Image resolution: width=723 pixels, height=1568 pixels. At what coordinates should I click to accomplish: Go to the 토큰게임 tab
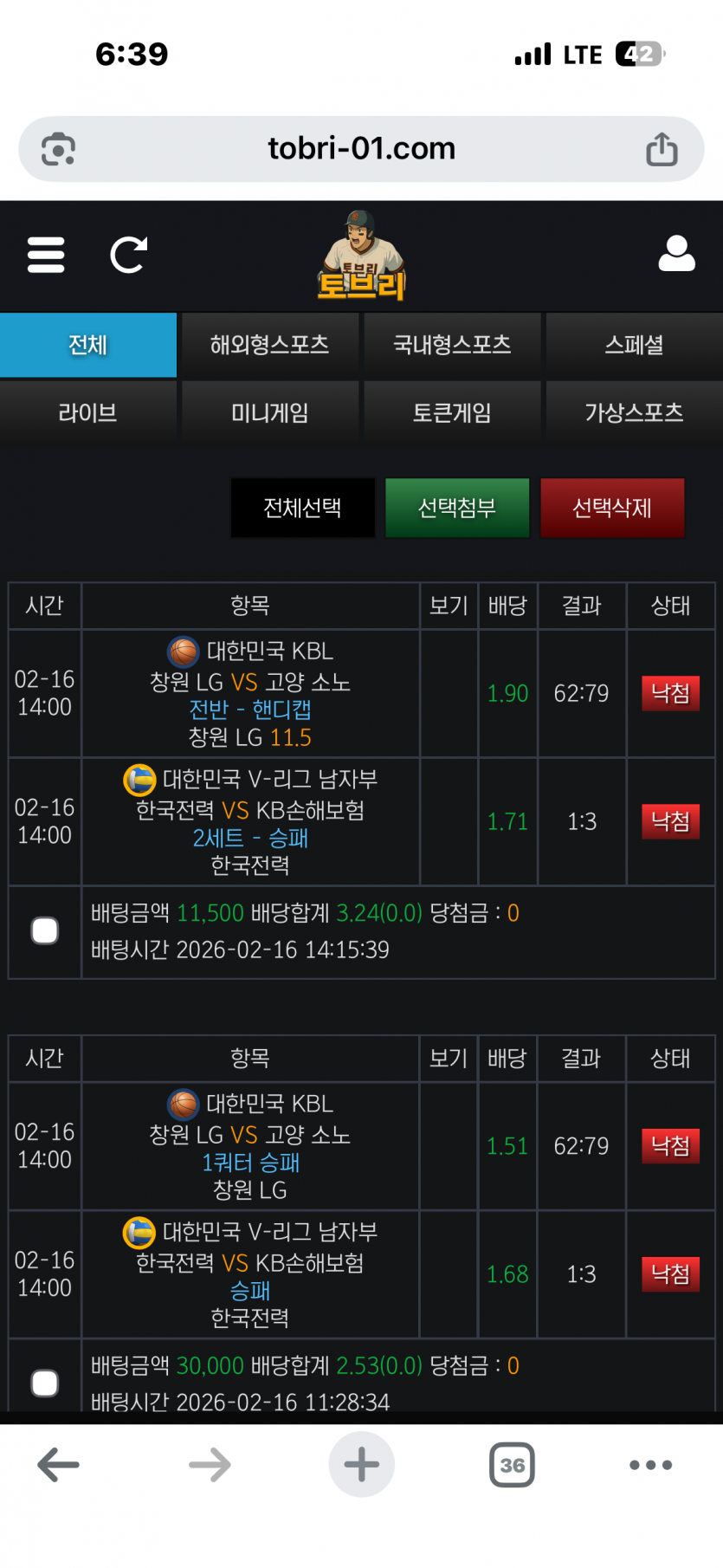(452, 412)
